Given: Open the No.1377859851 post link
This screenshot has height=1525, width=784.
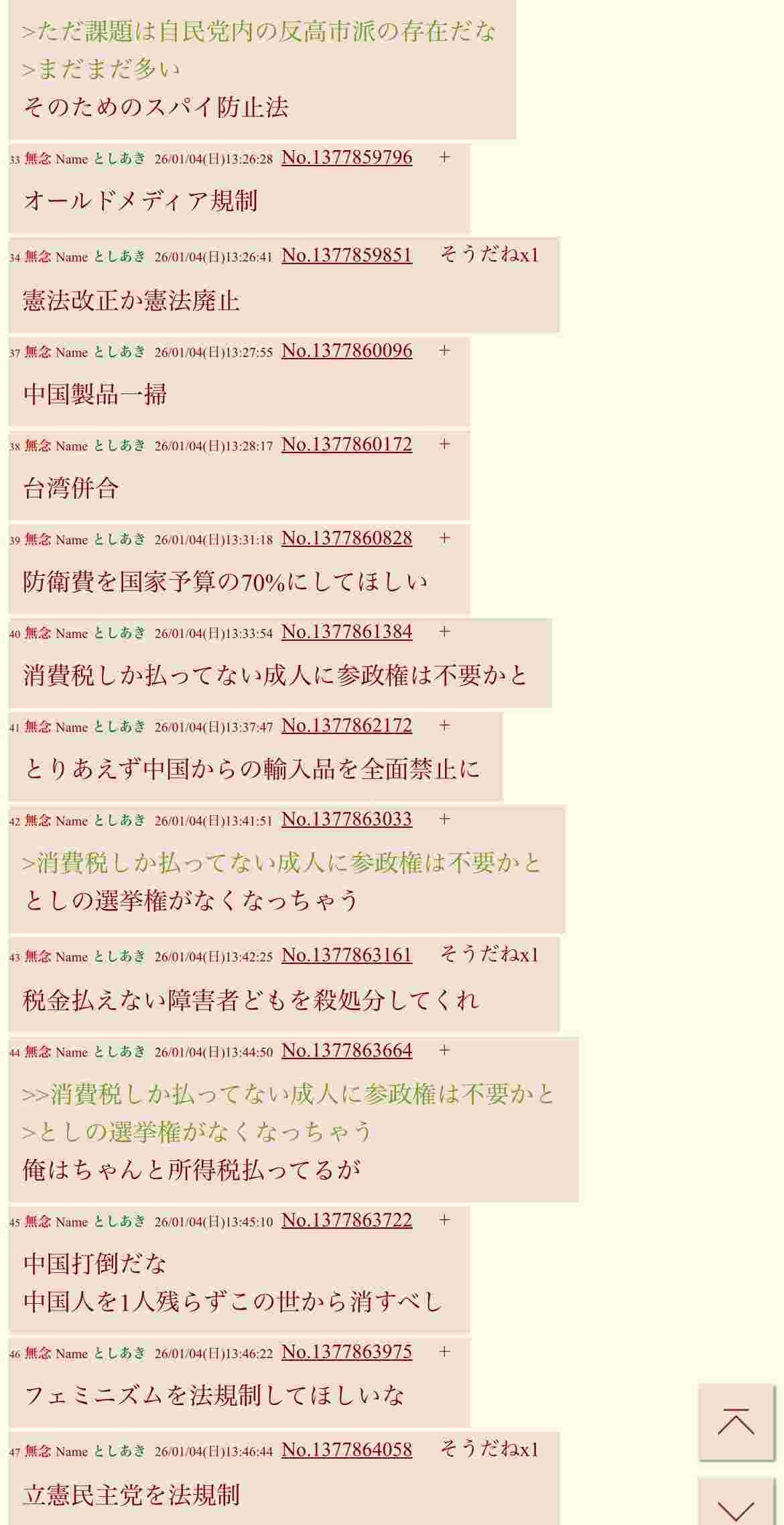Looking at the screenshot, I should (346, 255).
